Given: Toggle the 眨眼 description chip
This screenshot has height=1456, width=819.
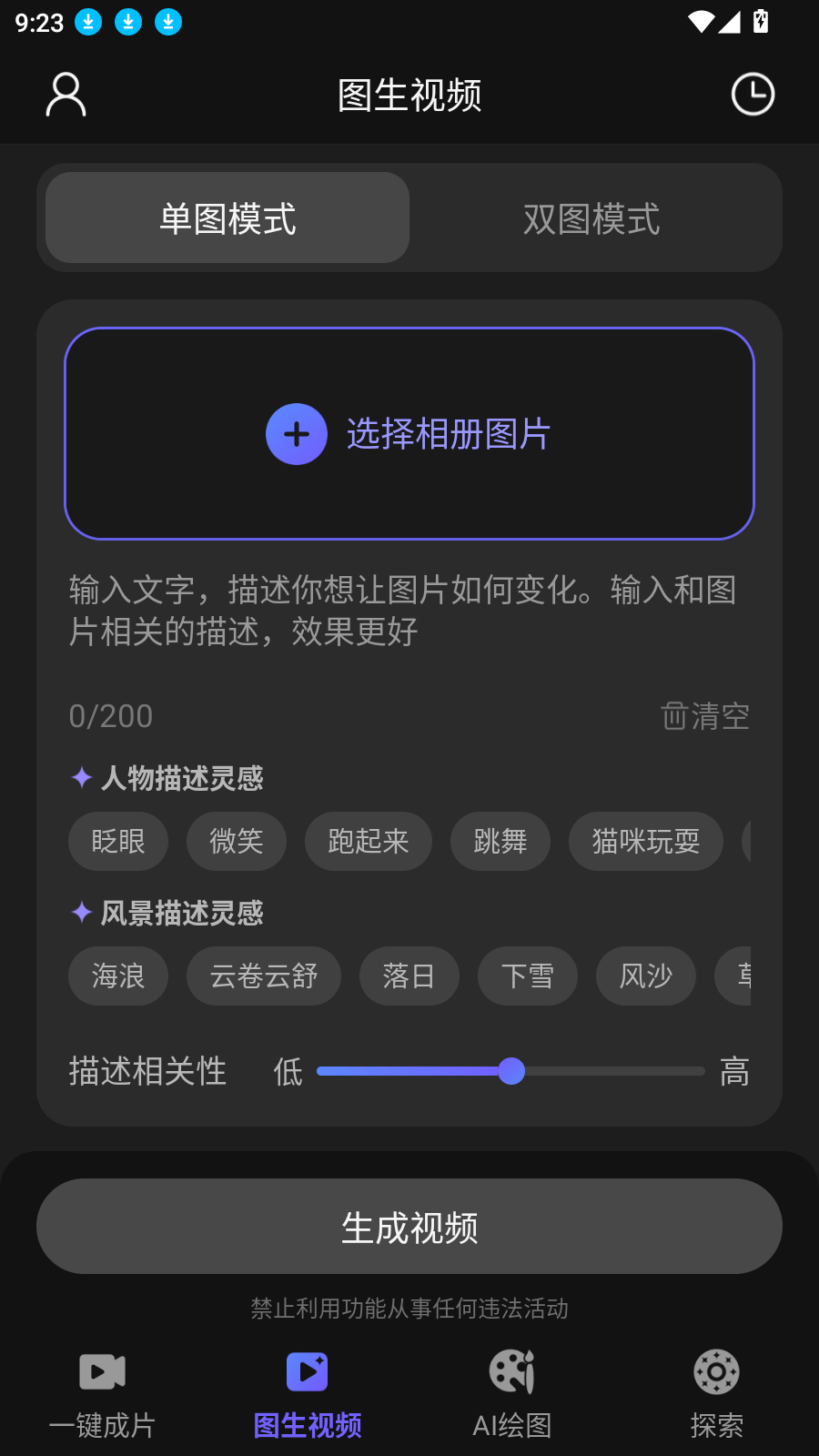Looking at the screenshot, I should tap(117, 842).
